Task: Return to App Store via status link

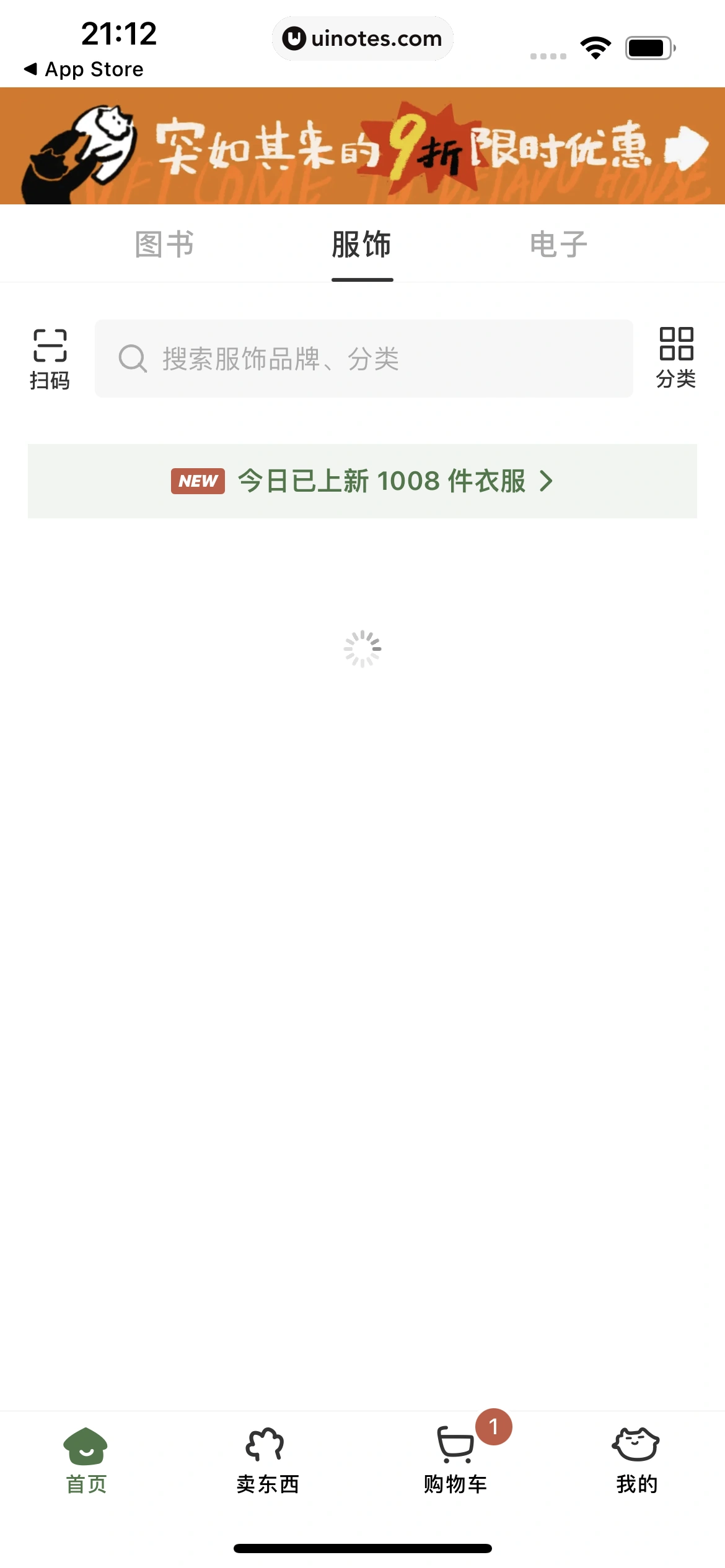Action: click(x=81, y=68)
